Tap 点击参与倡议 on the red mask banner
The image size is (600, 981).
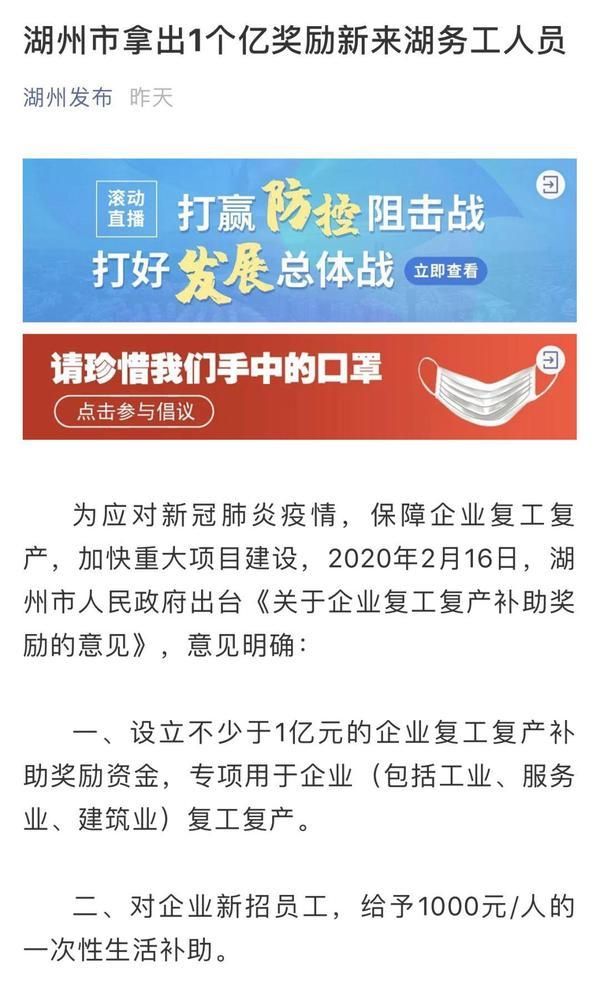134,411
